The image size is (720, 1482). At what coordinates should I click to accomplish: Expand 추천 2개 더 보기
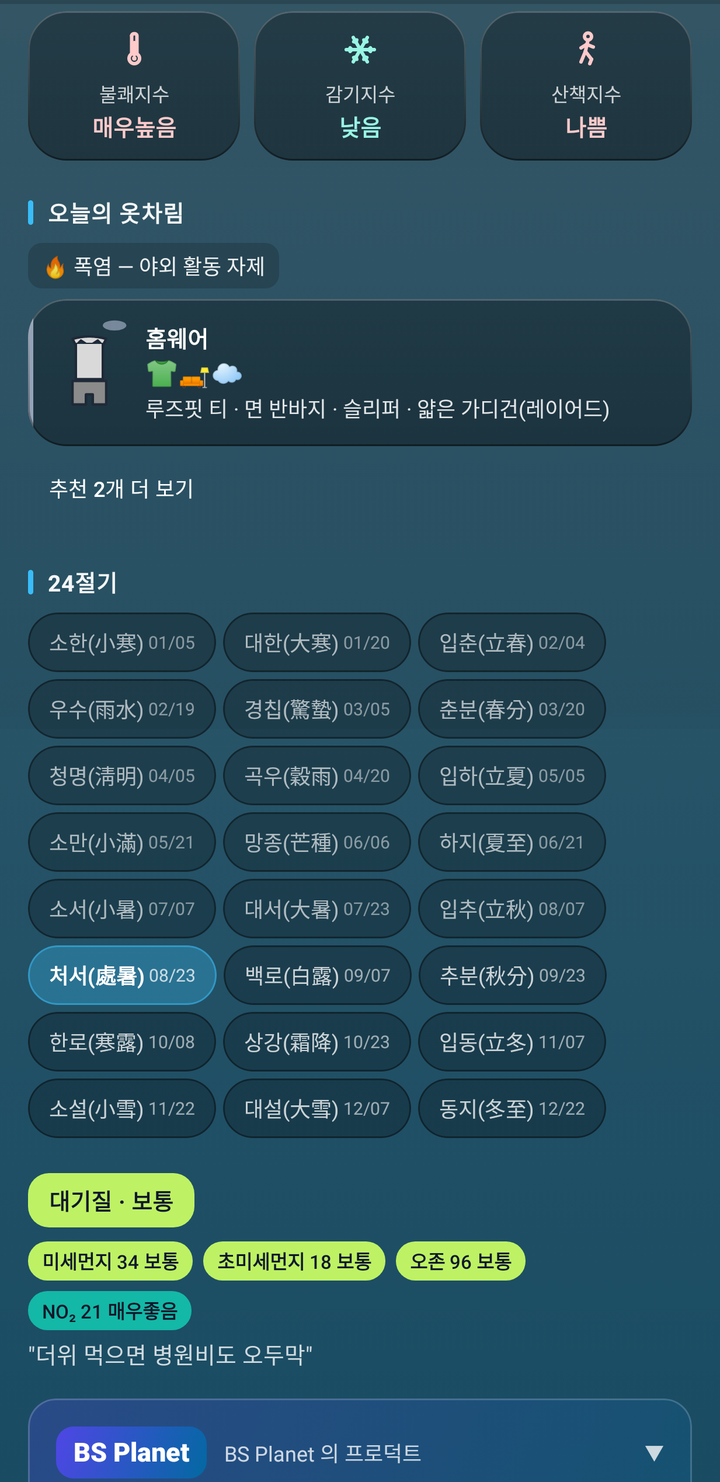click(x=121, y=489)
